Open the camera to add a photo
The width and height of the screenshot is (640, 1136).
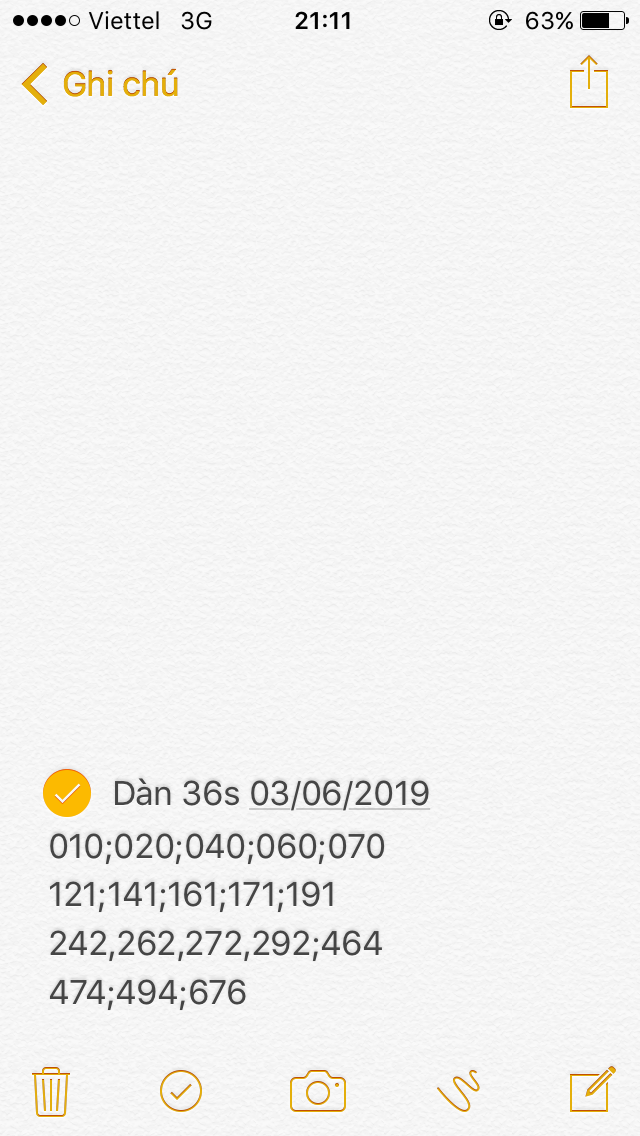pyautogui.click(x=318, y=1091)
